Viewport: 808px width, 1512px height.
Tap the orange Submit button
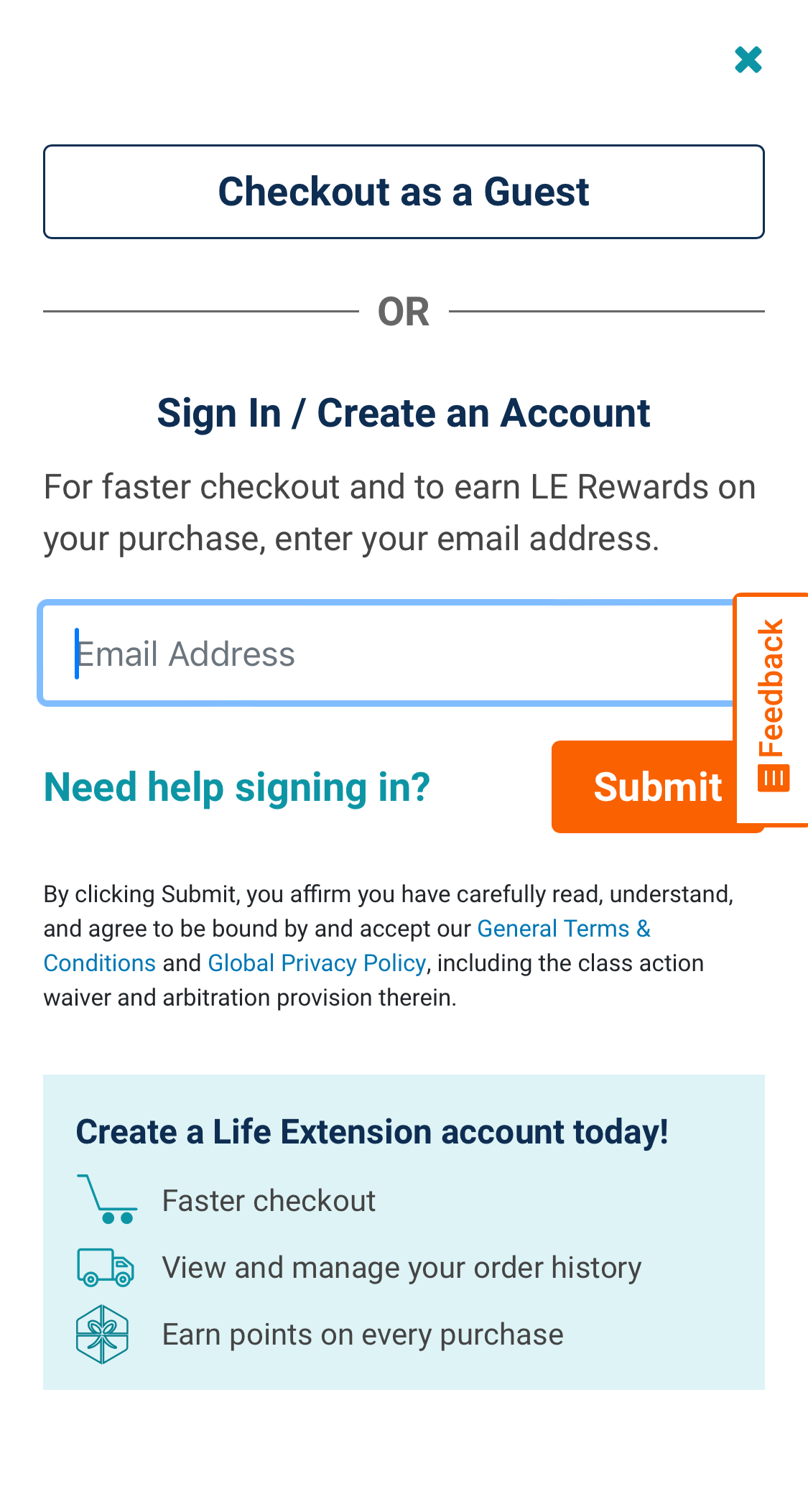click(x=644, y=787)
